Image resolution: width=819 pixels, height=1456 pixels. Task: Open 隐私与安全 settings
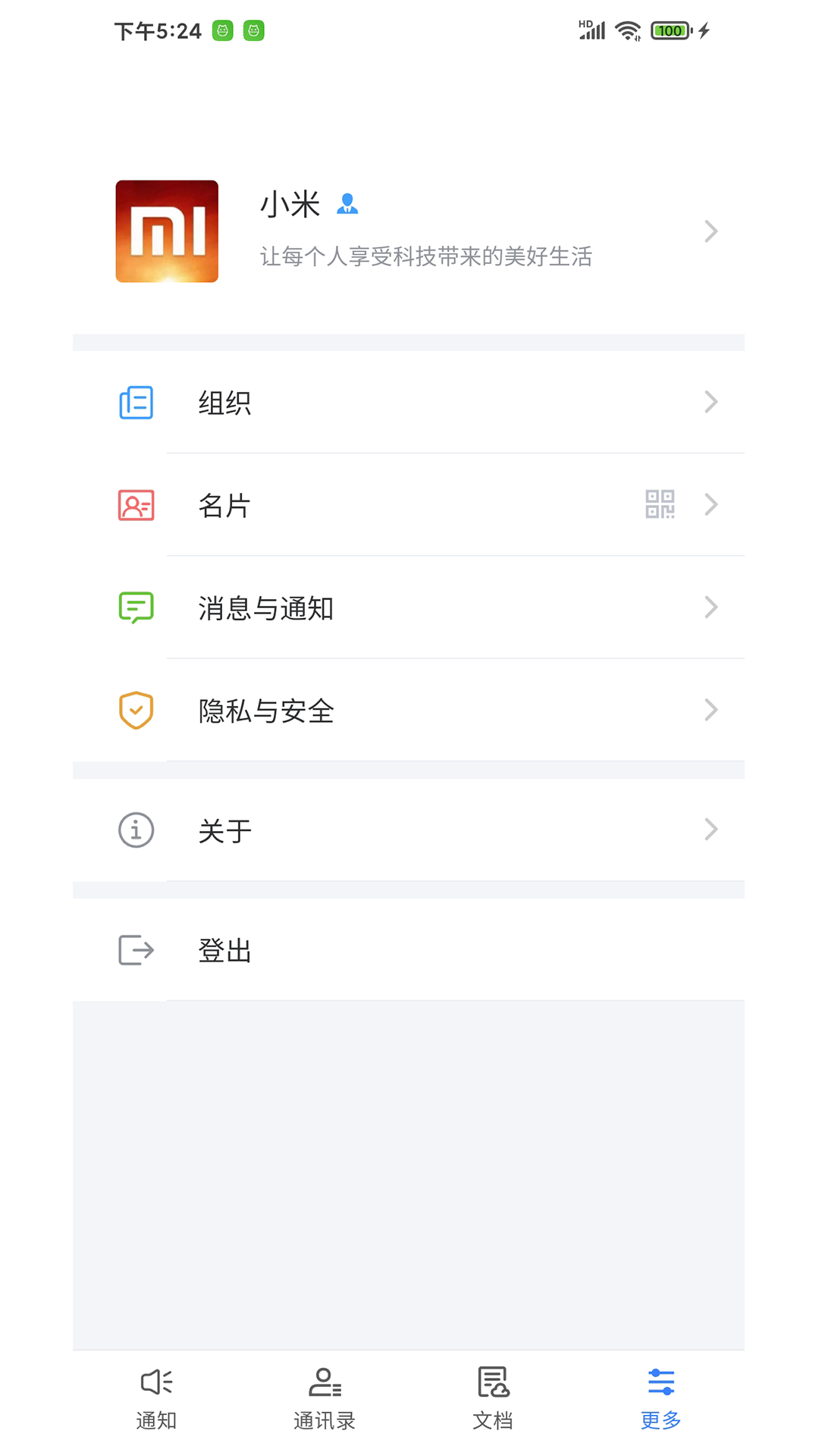[x=409, y=711]
